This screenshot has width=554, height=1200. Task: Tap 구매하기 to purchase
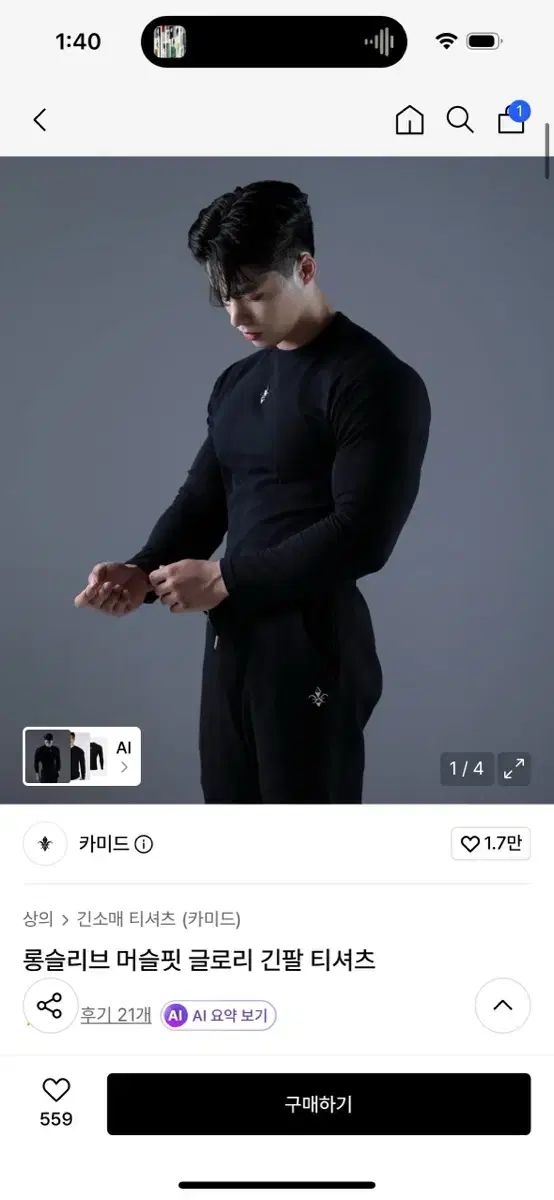point(319,1104)
